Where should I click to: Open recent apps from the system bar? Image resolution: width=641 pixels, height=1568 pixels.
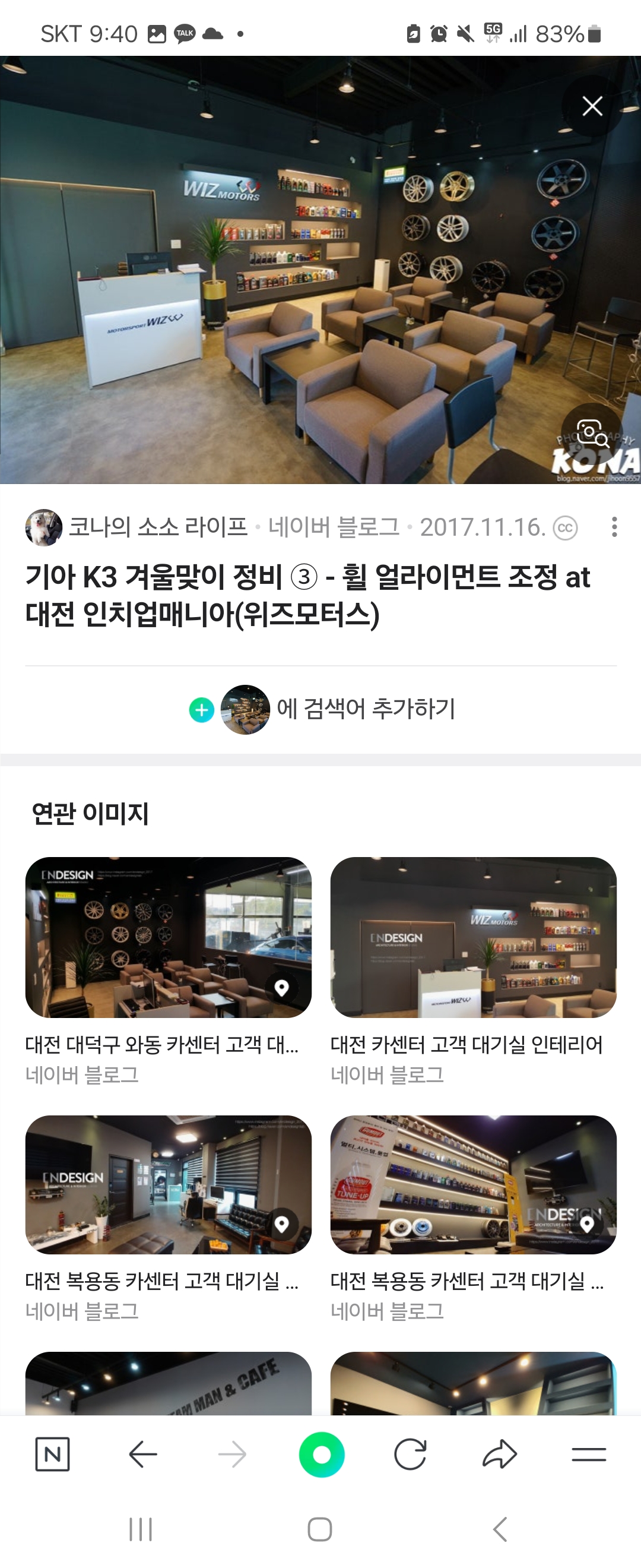[x=141, y=1529]
